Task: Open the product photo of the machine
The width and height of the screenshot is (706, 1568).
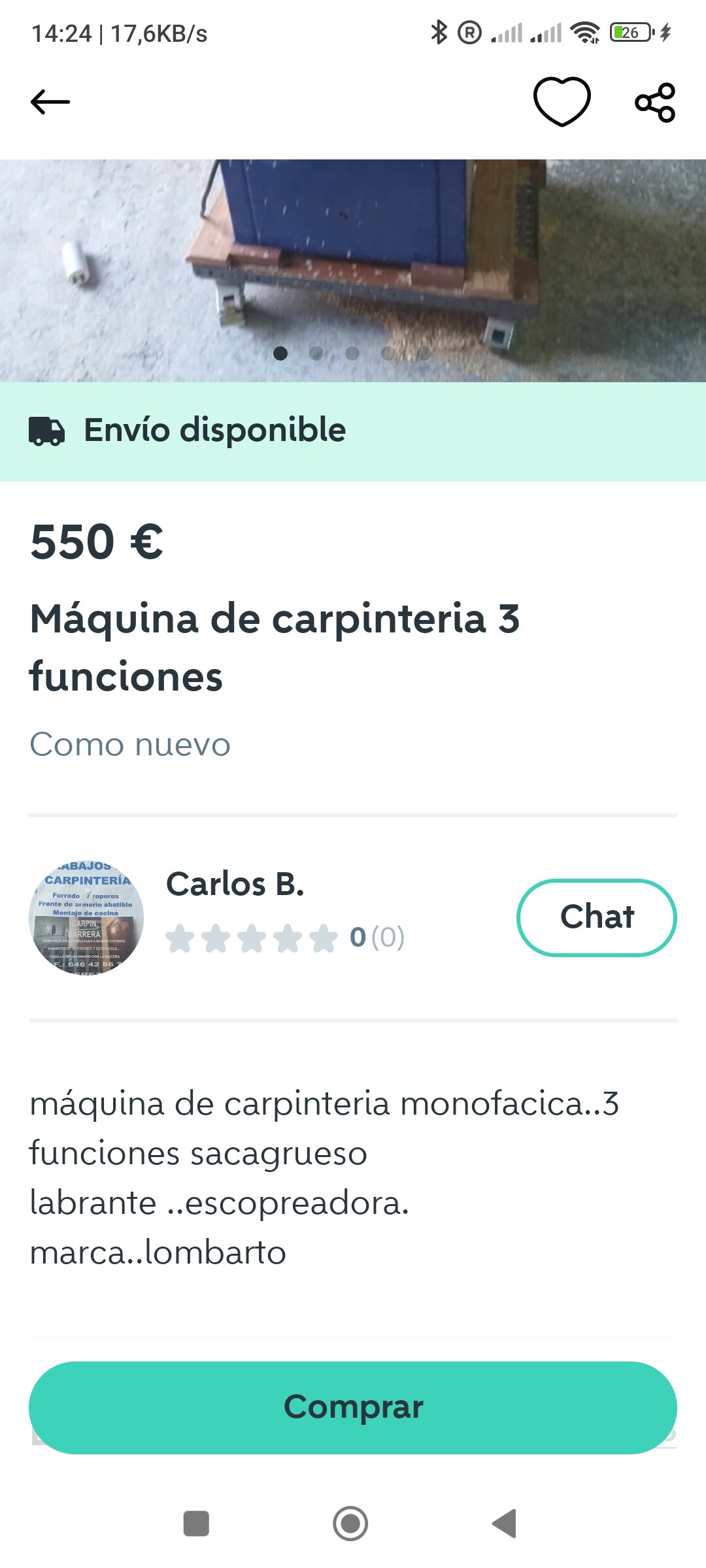Action: click(x=353, y=270)
